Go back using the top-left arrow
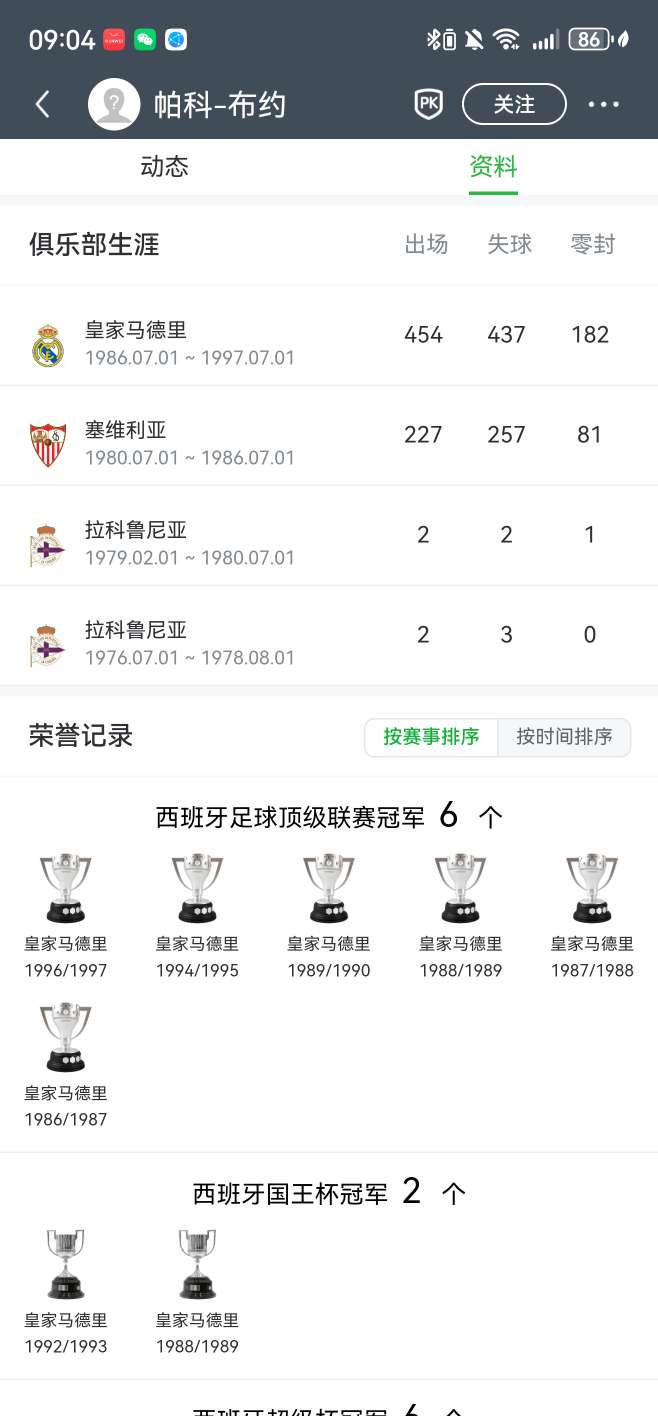 click(42, 104)
